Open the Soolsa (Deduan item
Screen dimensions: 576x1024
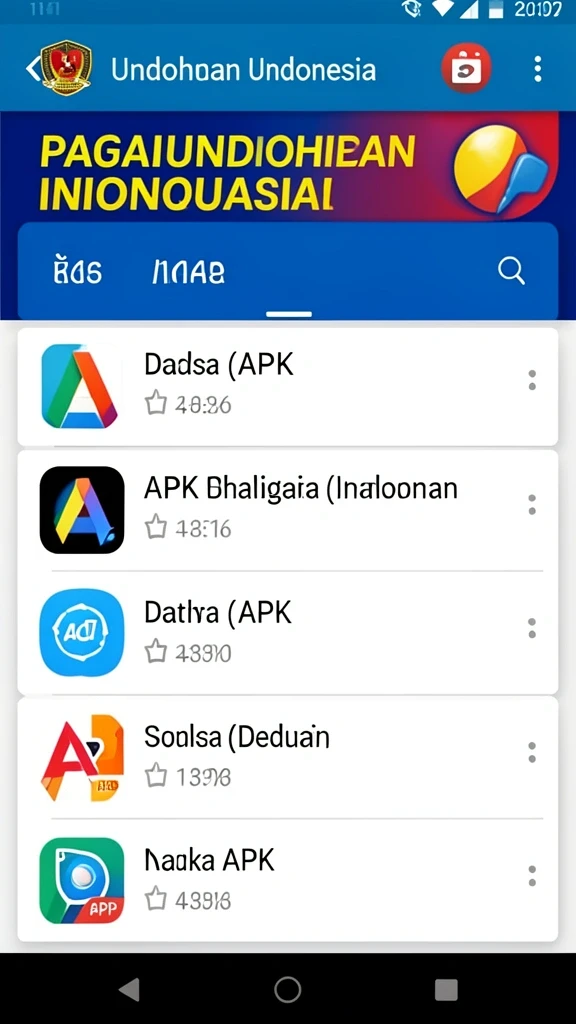pos(287,758)
